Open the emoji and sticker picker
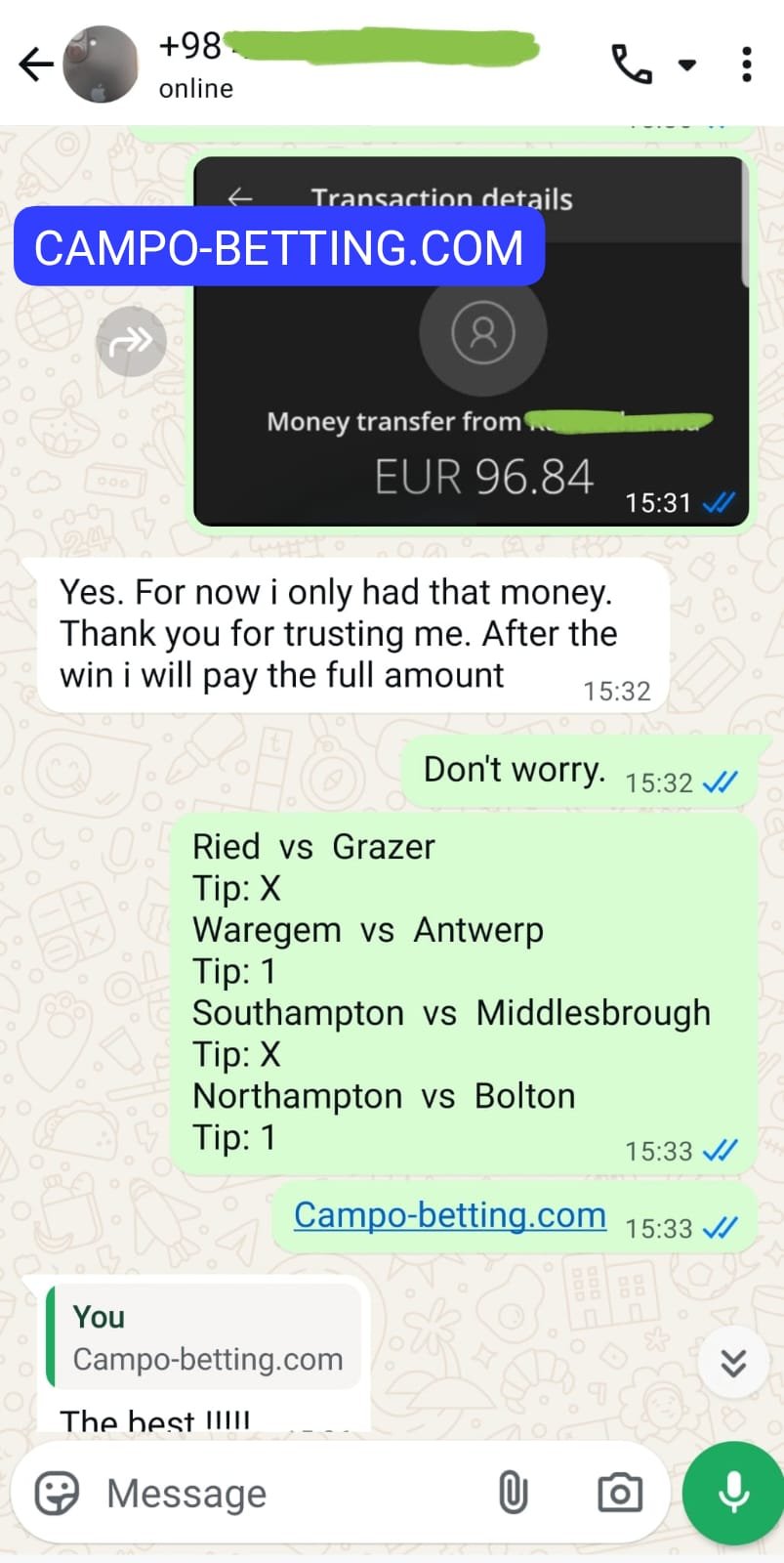784x1563 pixels. [x=57, y=1493]
